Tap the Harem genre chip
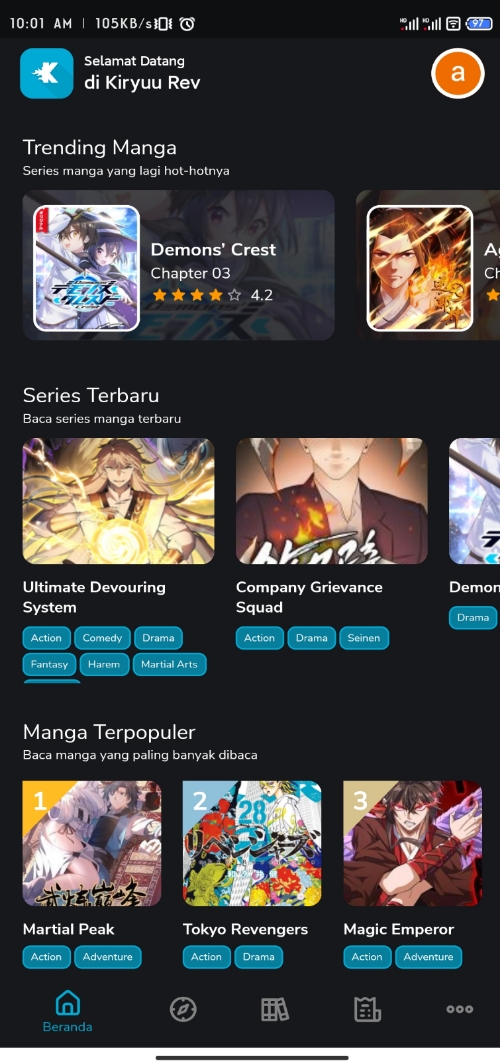 pyautogui.click(x=104, y=664)
